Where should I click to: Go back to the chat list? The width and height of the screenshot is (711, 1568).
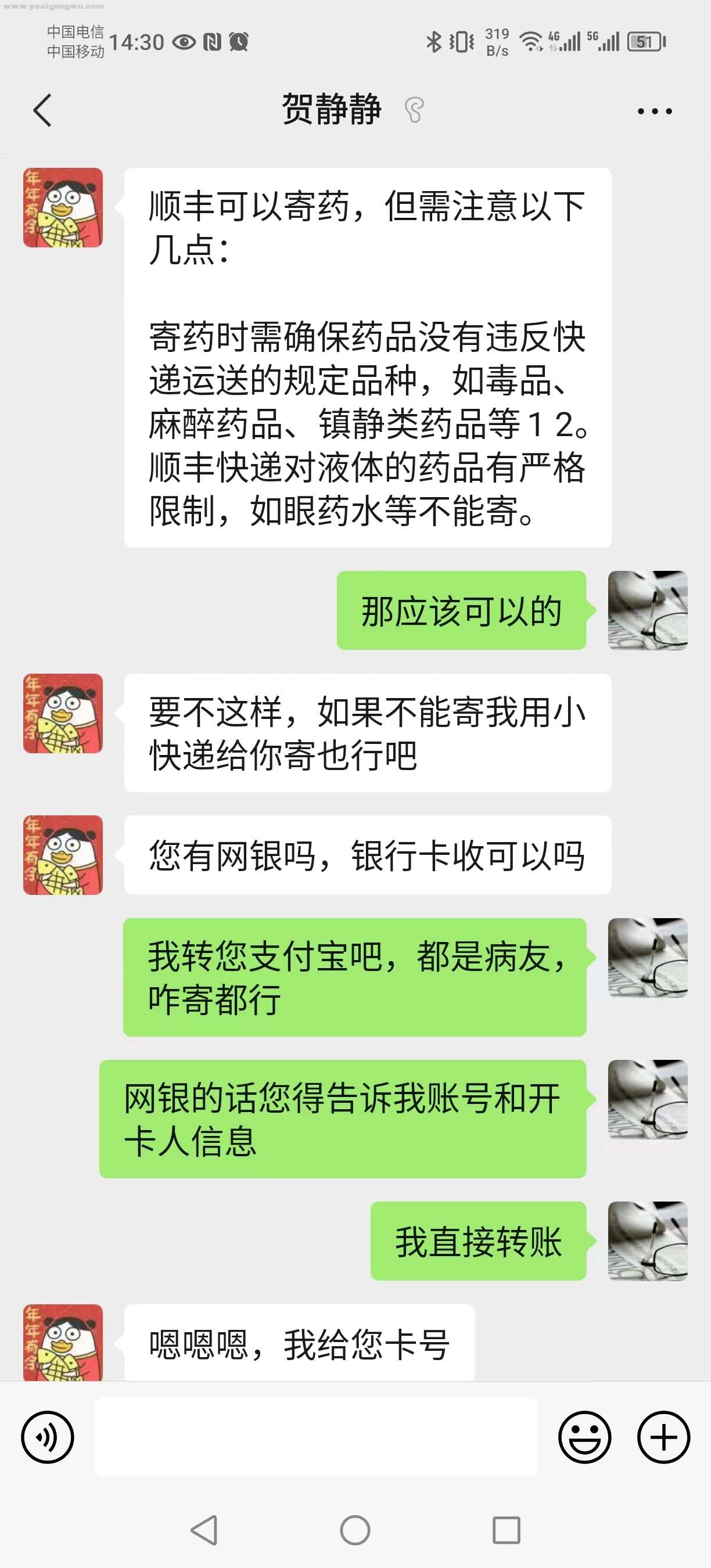[42, 111]
